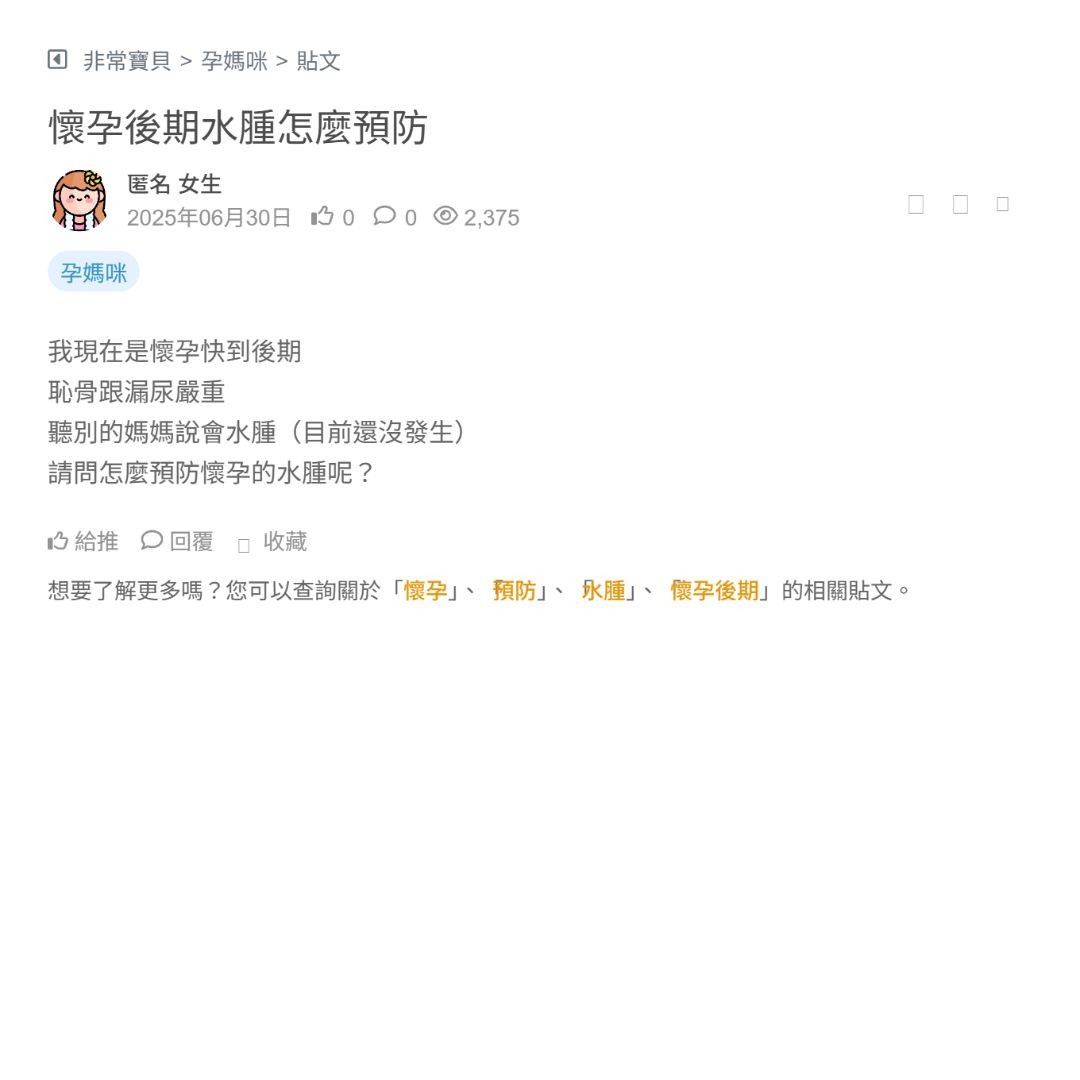View related posts about 懷孕後期

[x=714, y=590]
